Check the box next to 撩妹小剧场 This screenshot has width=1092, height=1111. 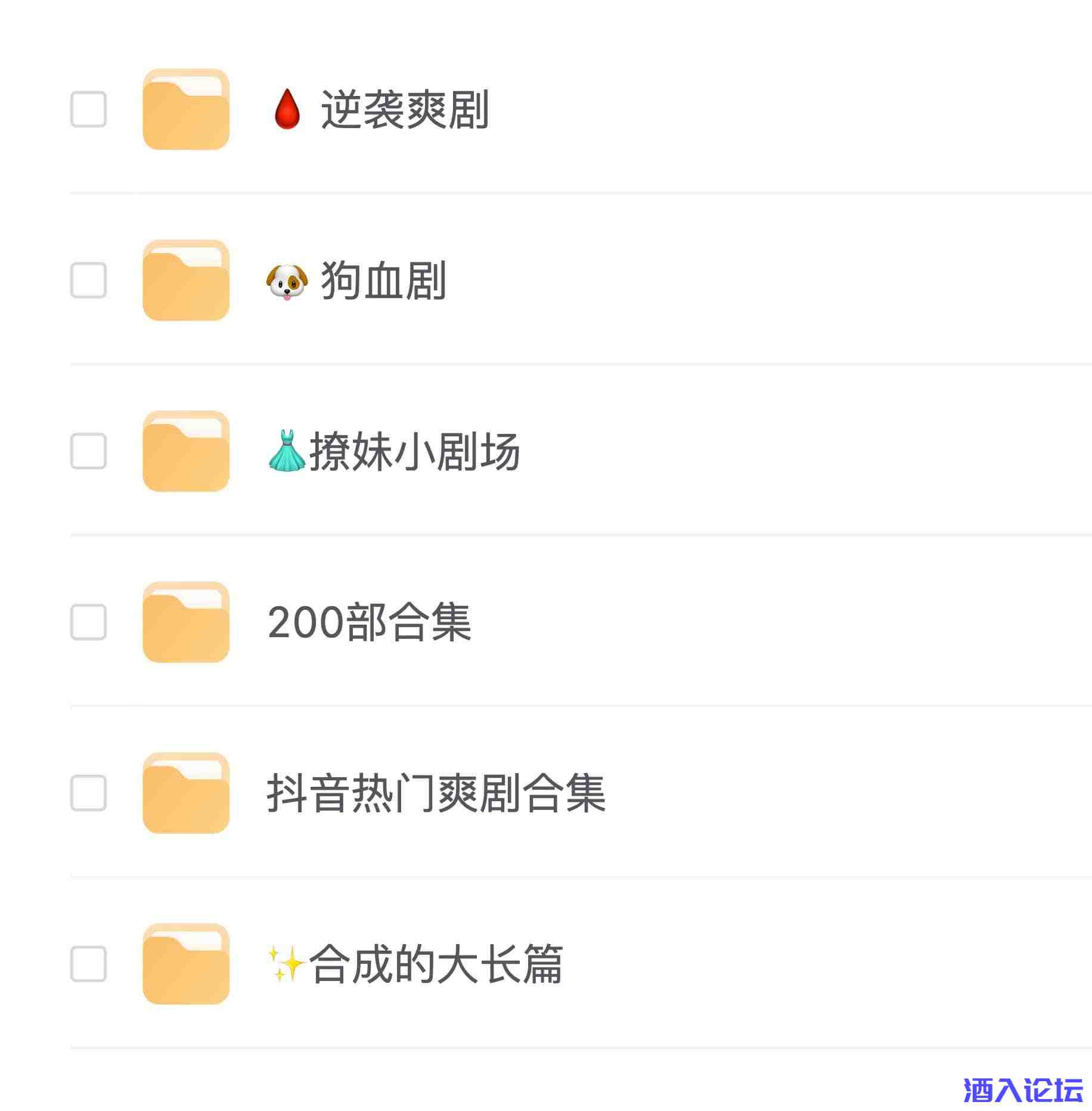[88, 451]
